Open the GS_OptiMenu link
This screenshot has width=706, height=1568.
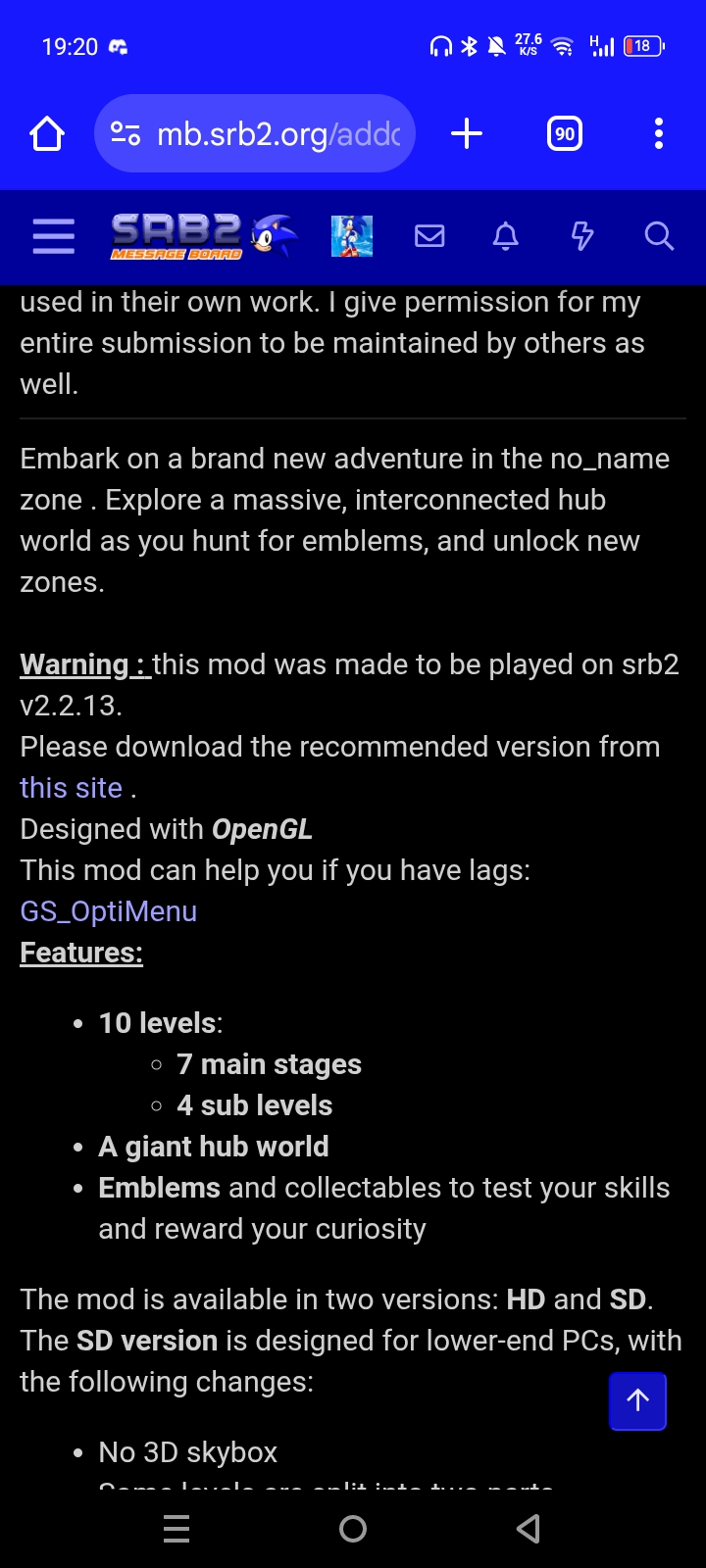[x=109, y=911]
